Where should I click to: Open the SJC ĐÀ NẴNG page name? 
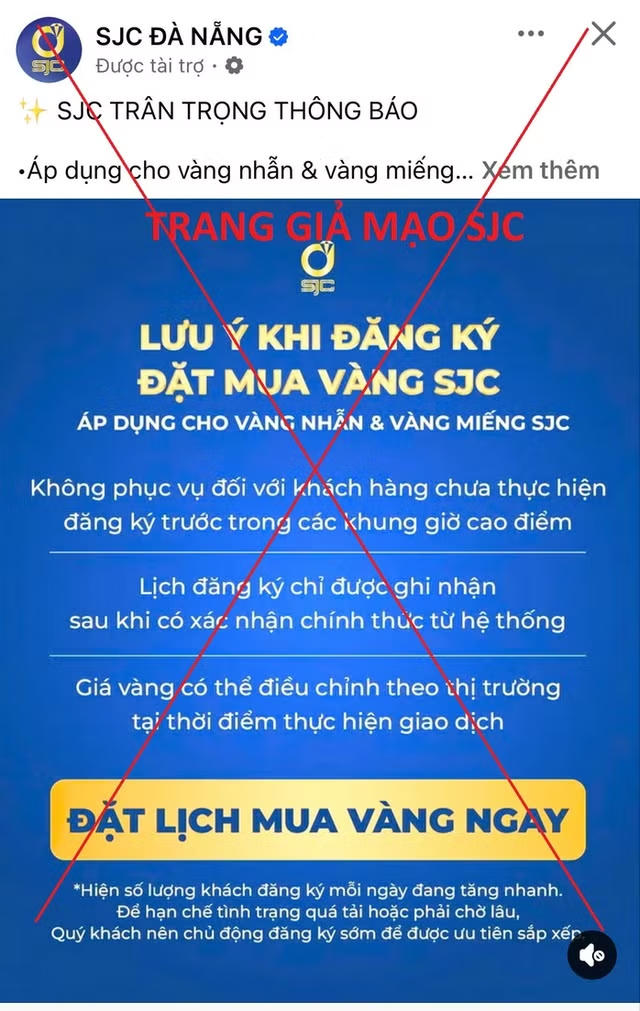pos(178,37)
